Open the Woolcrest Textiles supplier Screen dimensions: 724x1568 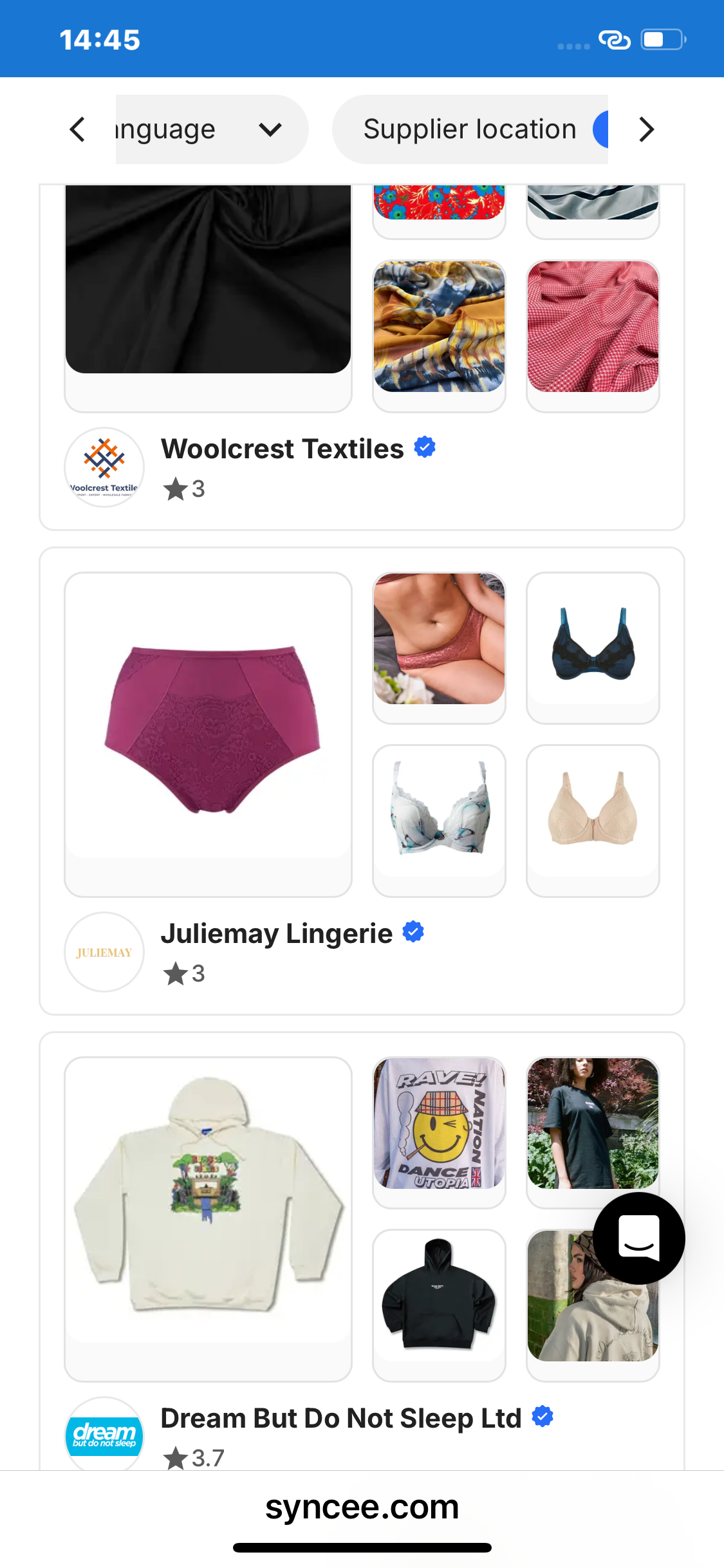click(282, 449)
